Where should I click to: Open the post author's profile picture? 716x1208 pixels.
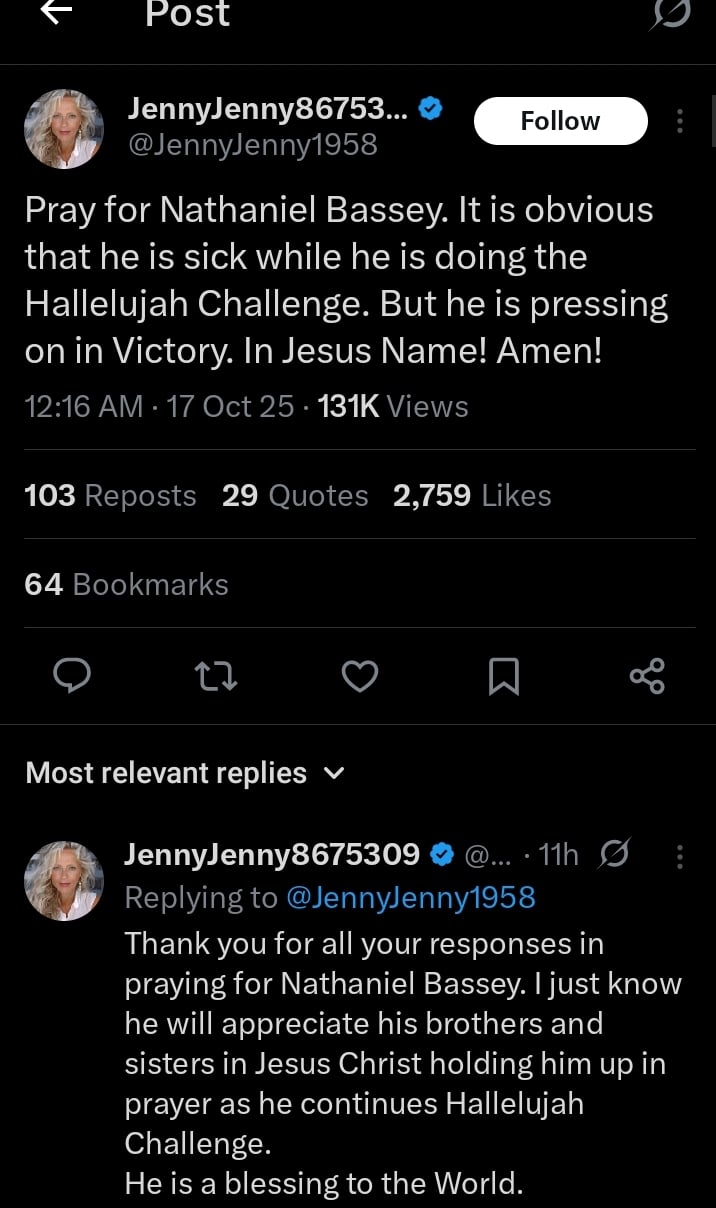64,128
